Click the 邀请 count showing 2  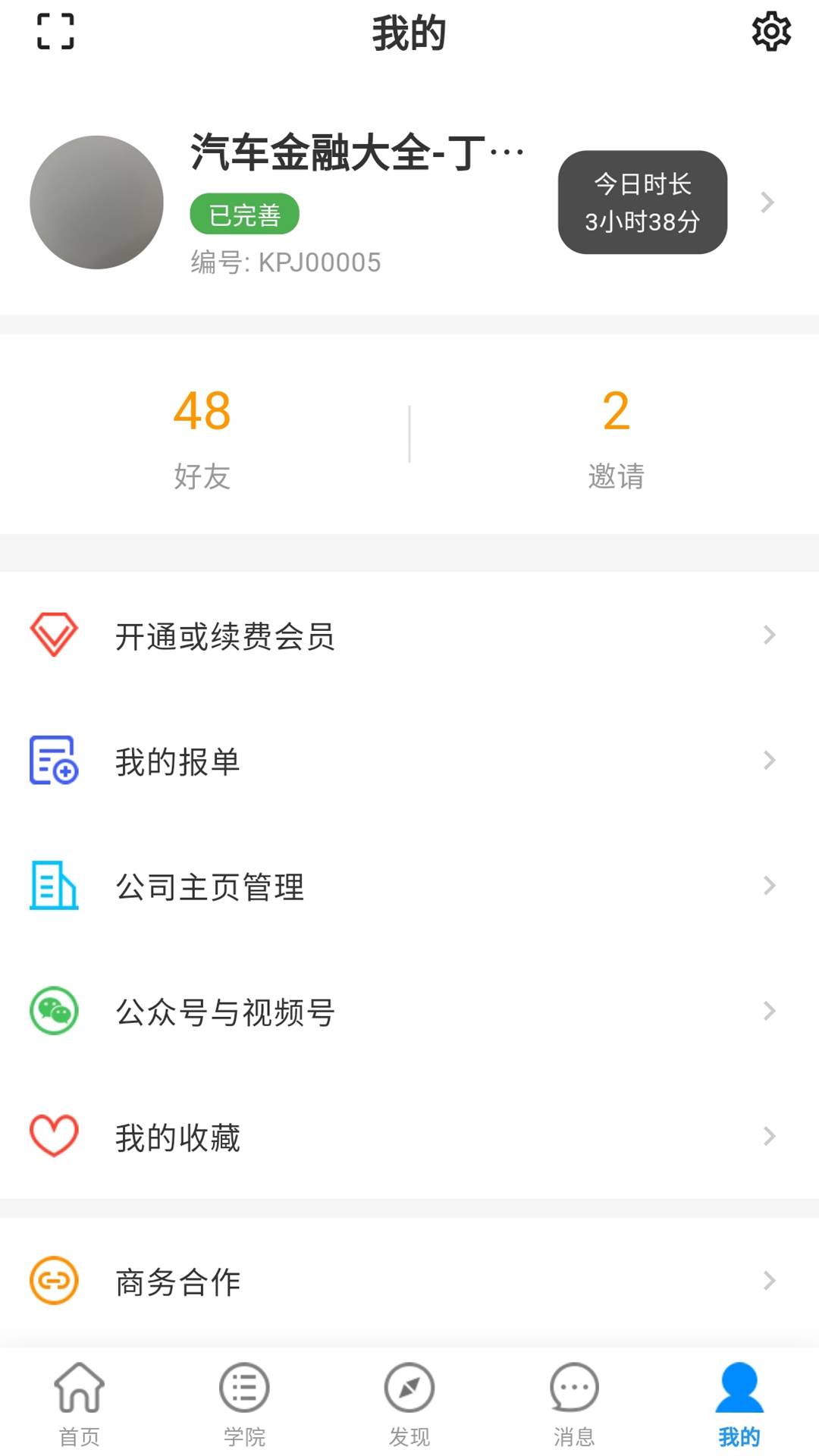[616, 436]
